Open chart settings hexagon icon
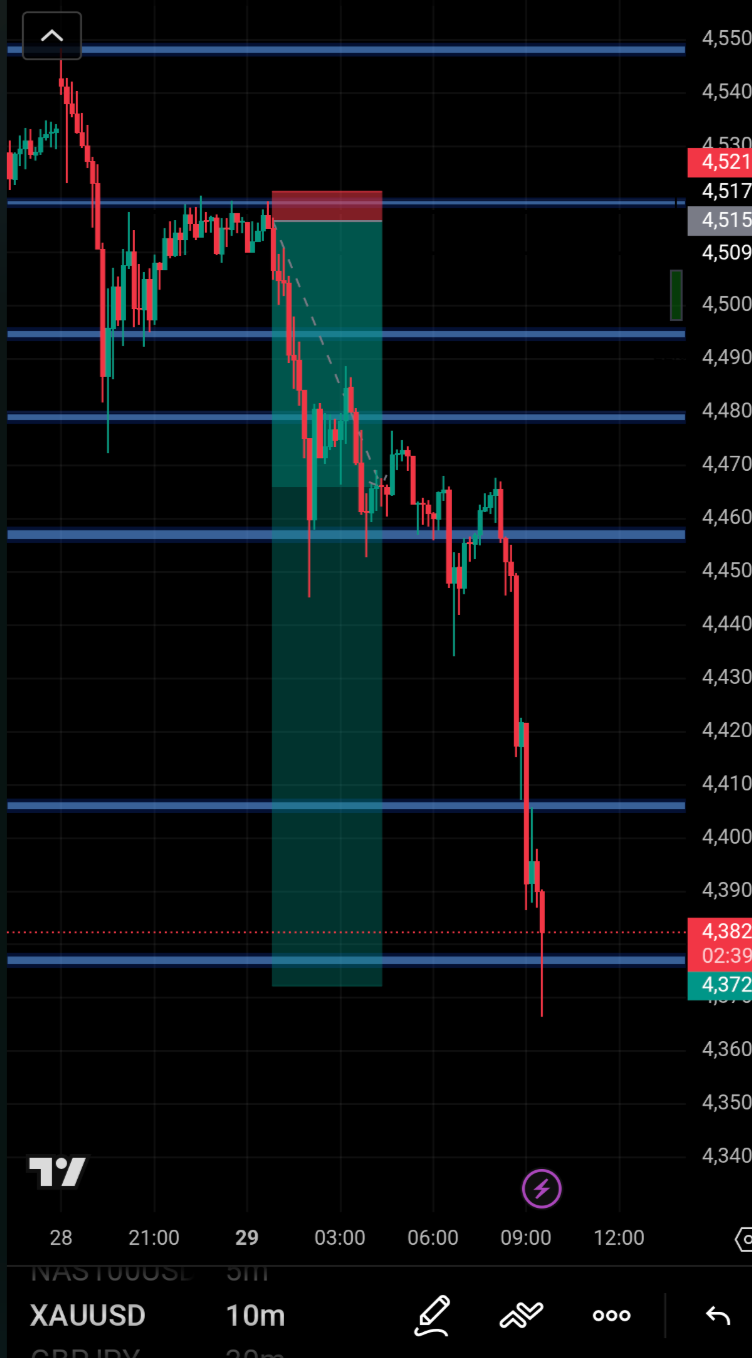This screenshot has width=752, height=1358. click(x=743, y=1239)
